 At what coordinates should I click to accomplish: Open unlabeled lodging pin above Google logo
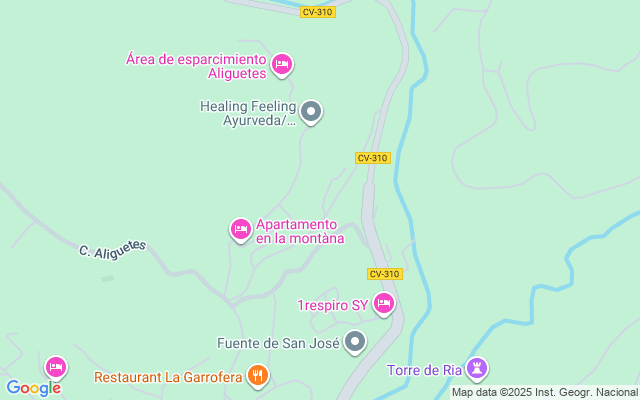coord(55,367)
